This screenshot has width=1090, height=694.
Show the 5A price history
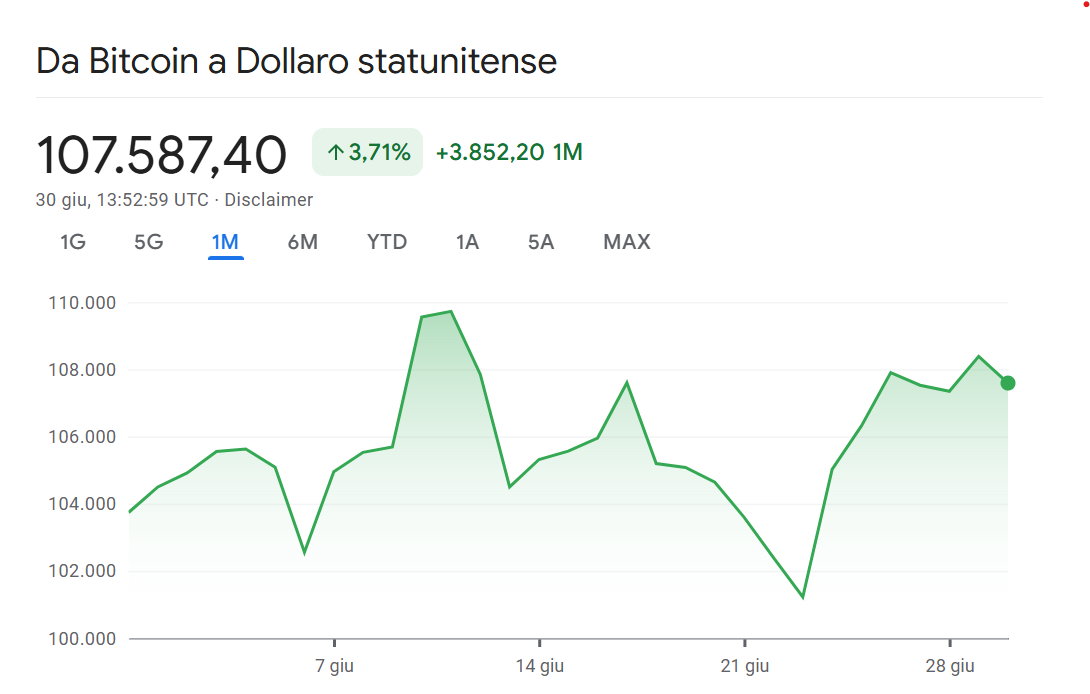[541, 242]
